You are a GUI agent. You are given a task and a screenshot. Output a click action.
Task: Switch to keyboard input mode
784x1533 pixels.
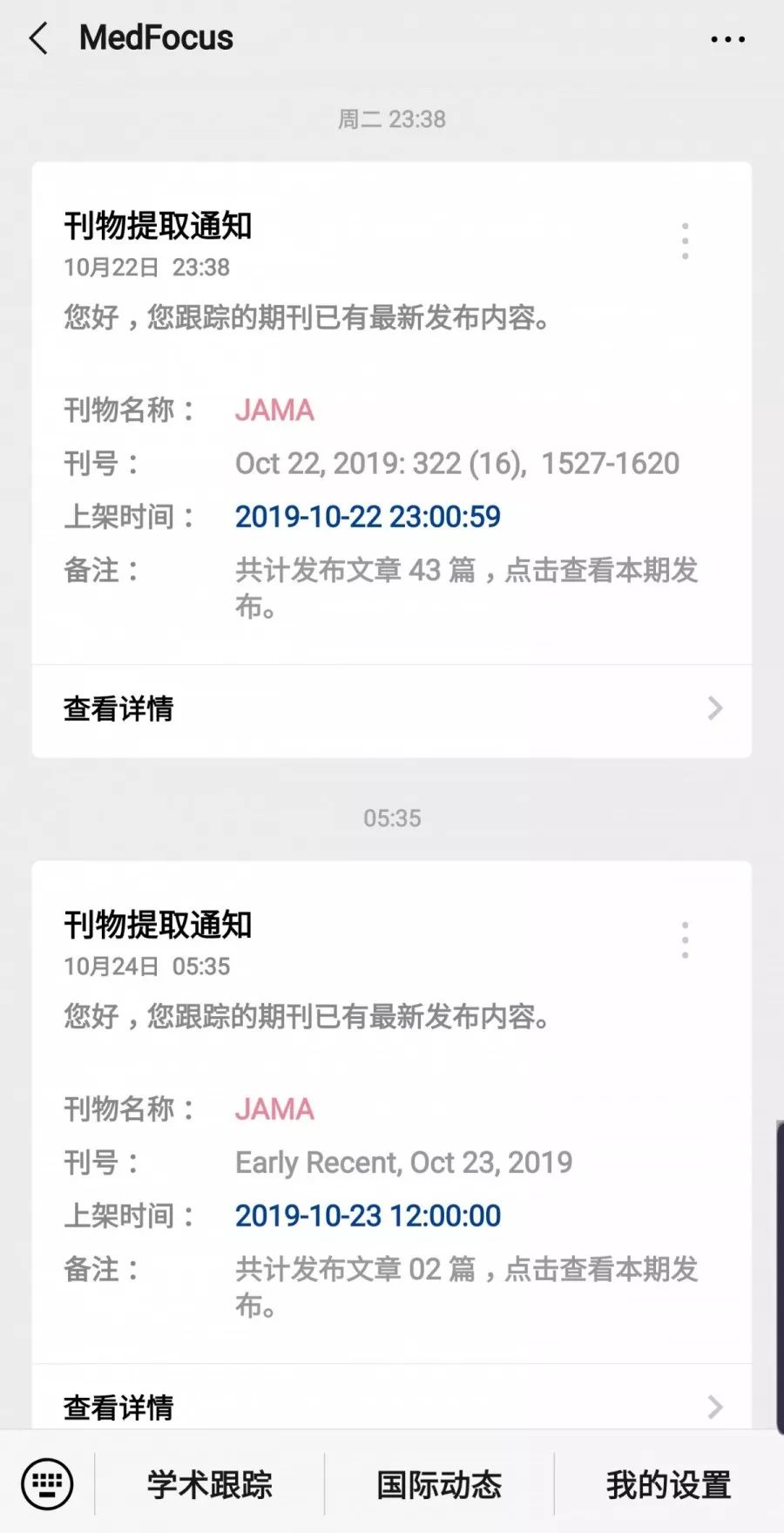tap(47, 1484)
